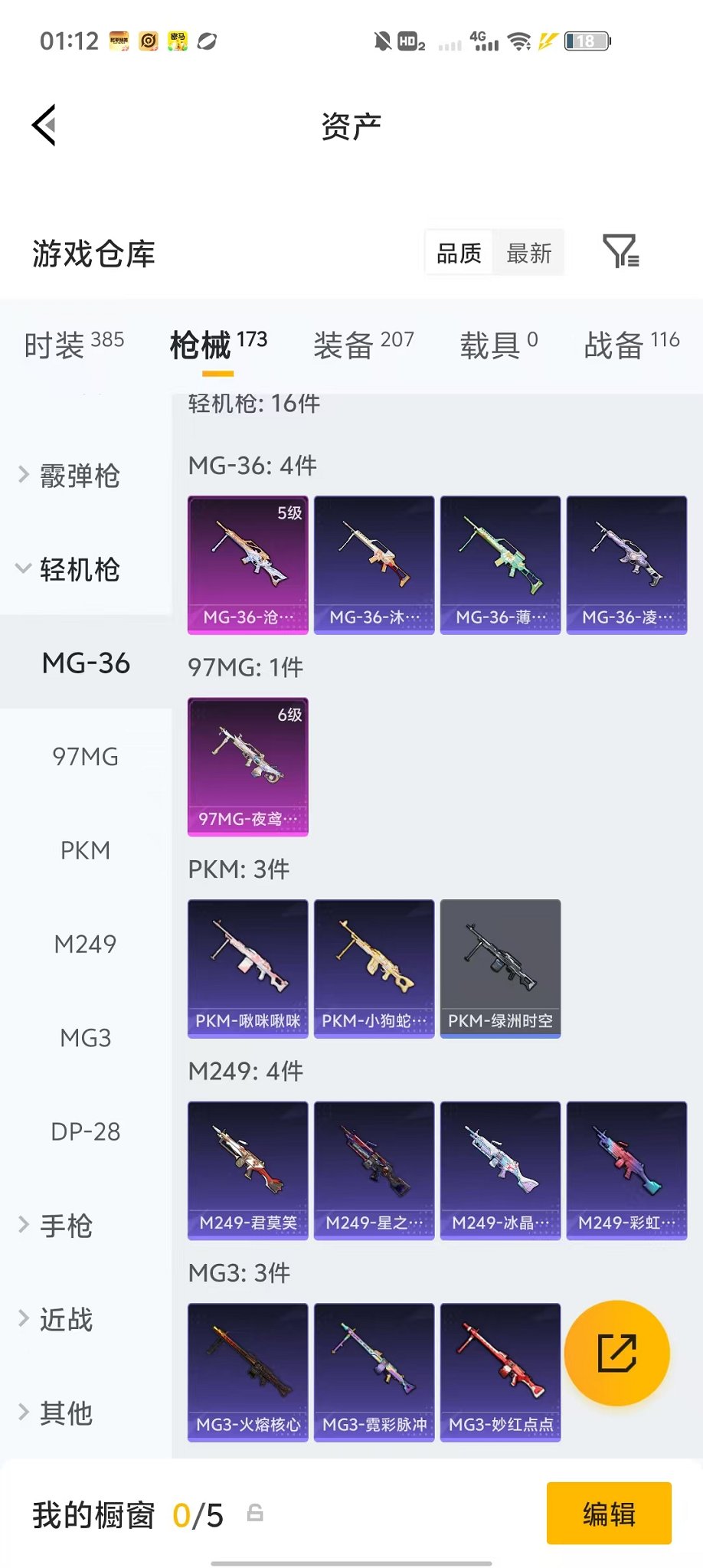Open the 97MG-夜鸢 skin tile
Viewport: 703px width, 1568px height.
coord(248,767)
